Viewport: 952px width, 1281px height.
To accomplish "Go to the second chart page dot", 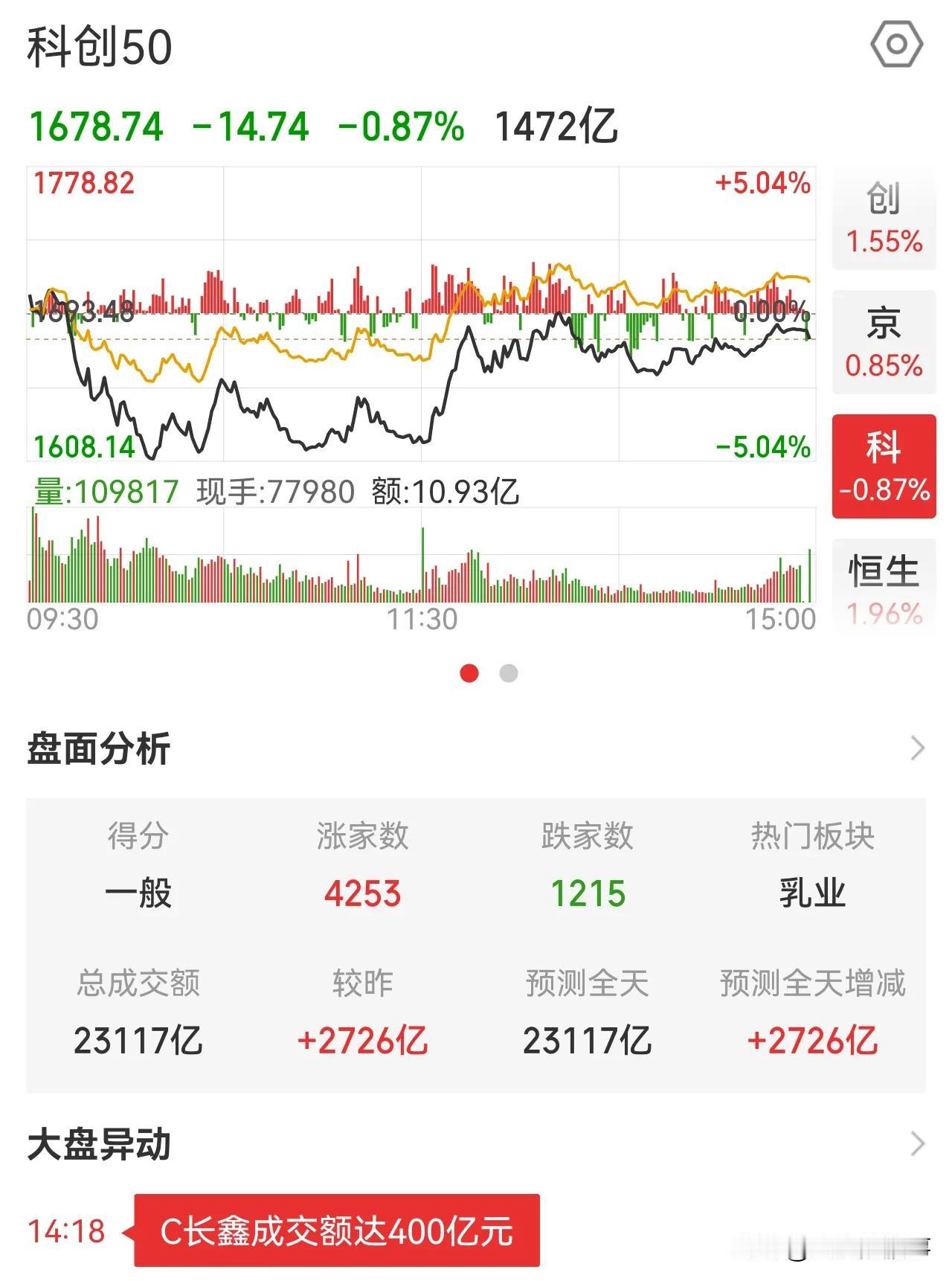I will [509, 673].
